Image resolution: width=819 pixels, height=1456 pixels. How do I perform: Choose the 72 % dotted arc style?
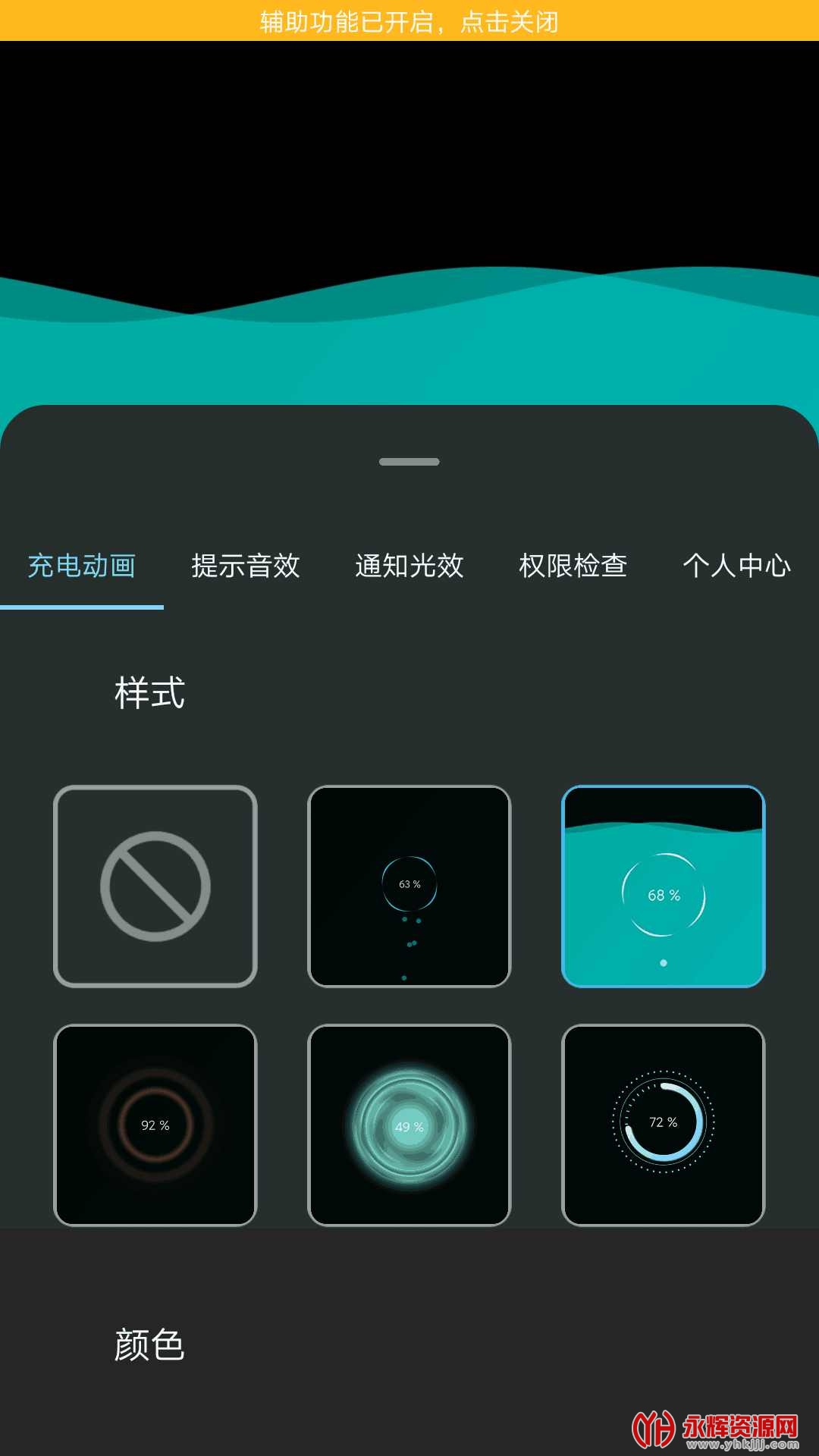point(664,1125)
